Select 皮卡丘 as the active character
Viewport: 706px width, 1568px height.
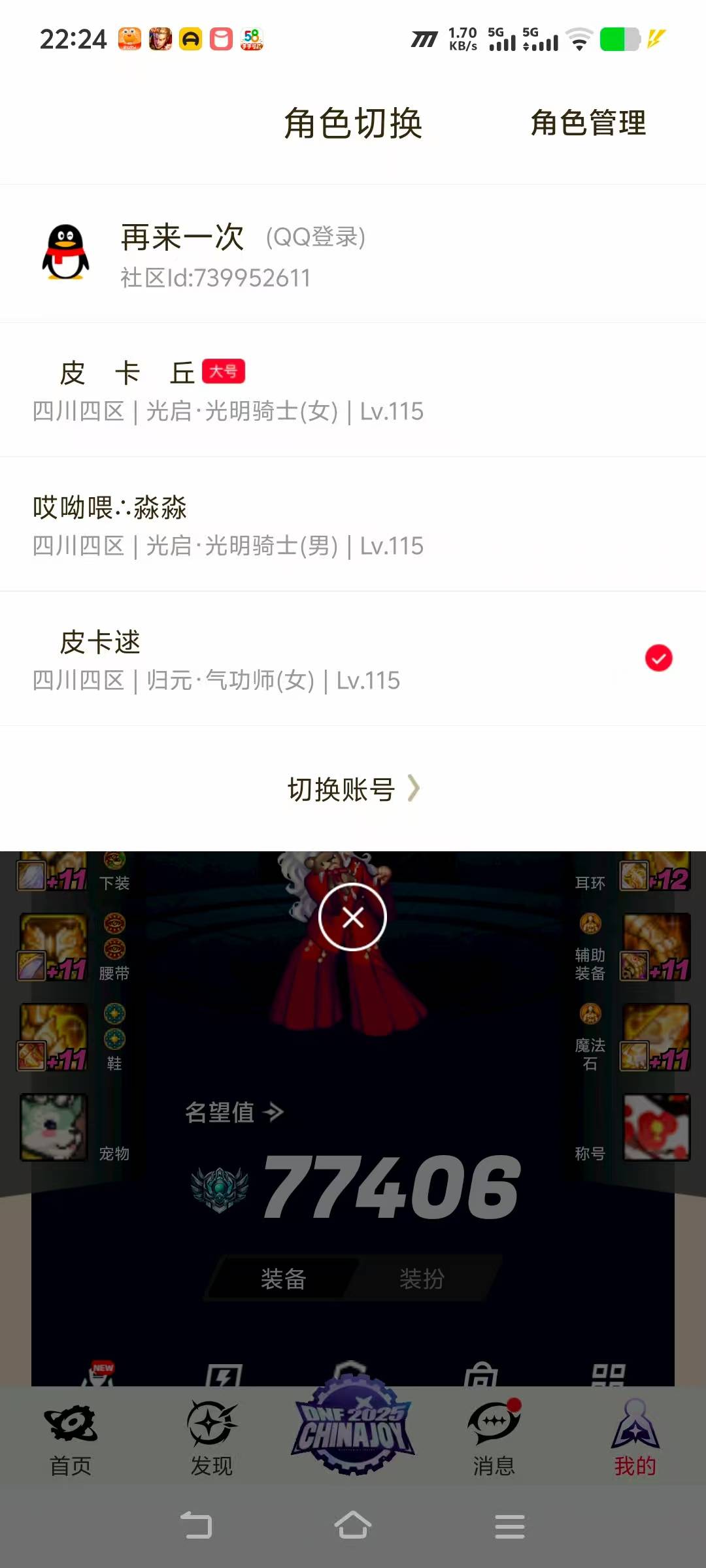[261, 392]
